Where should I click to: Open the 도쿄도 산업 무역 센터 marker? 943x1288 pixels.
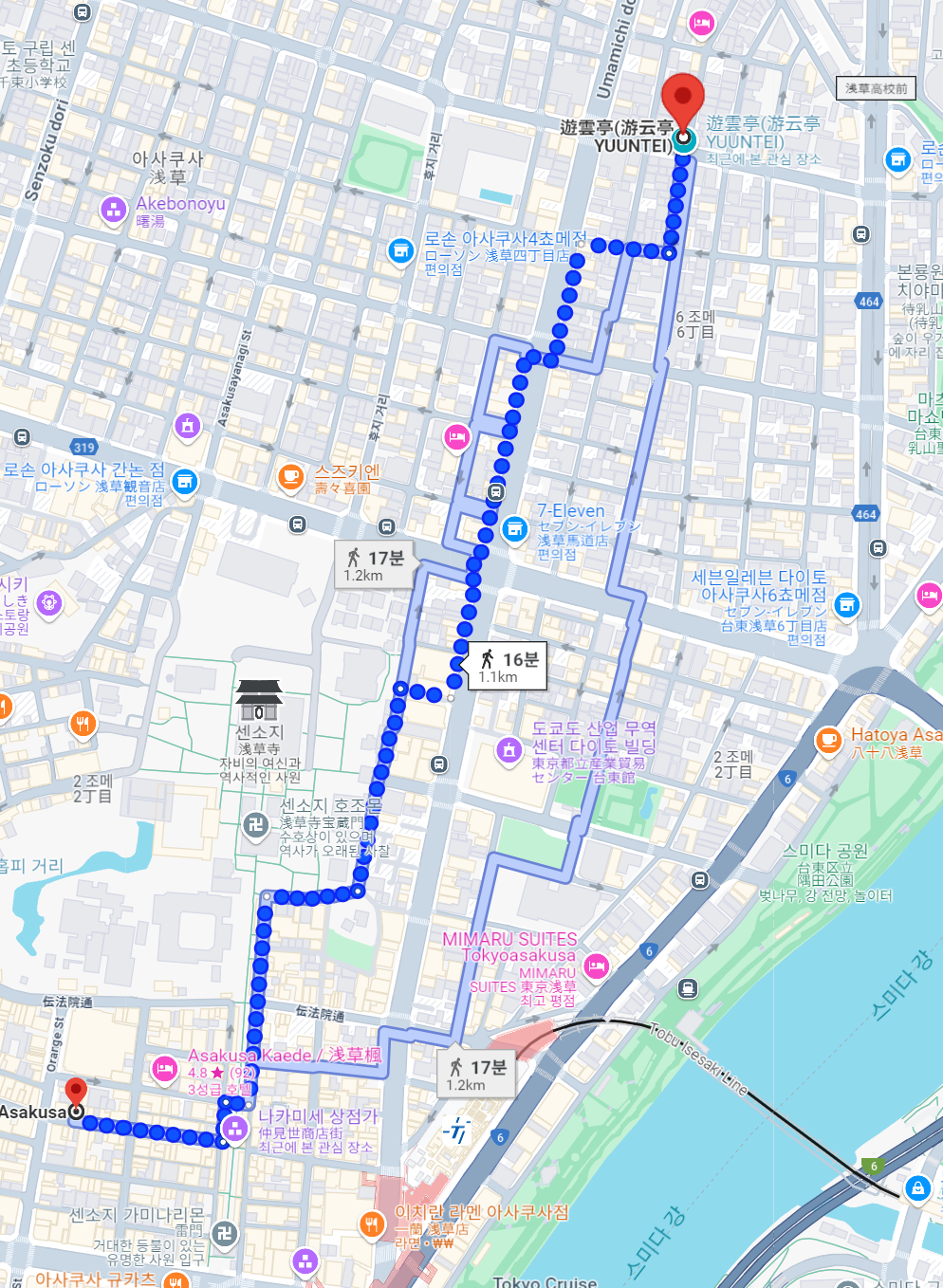(509, 751)
